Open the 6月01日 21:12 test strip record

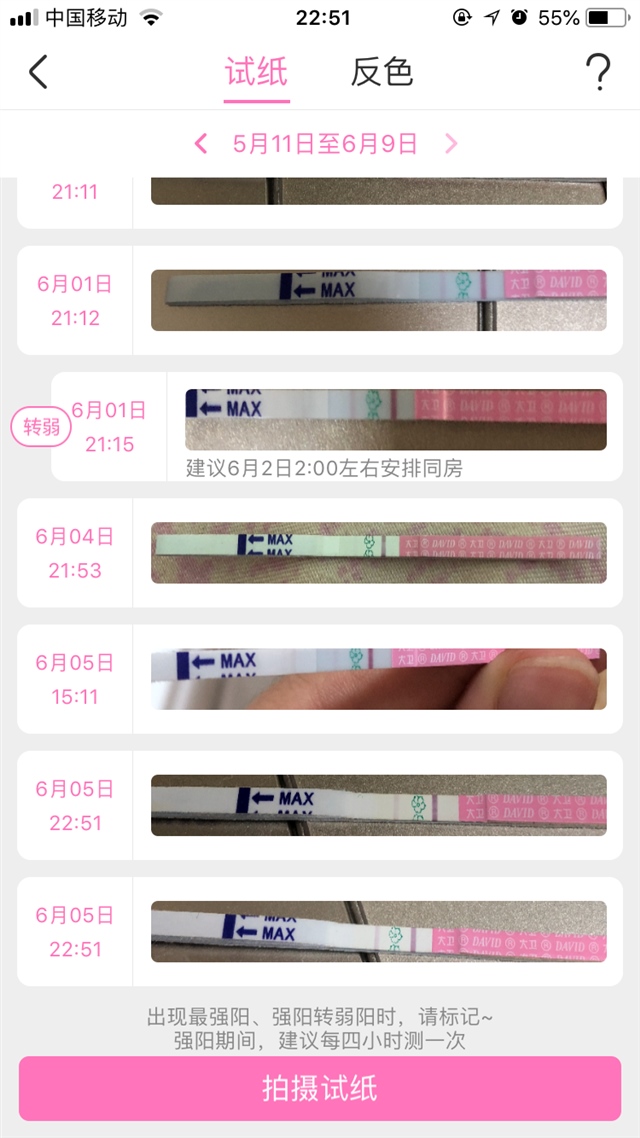pos(378,300)
